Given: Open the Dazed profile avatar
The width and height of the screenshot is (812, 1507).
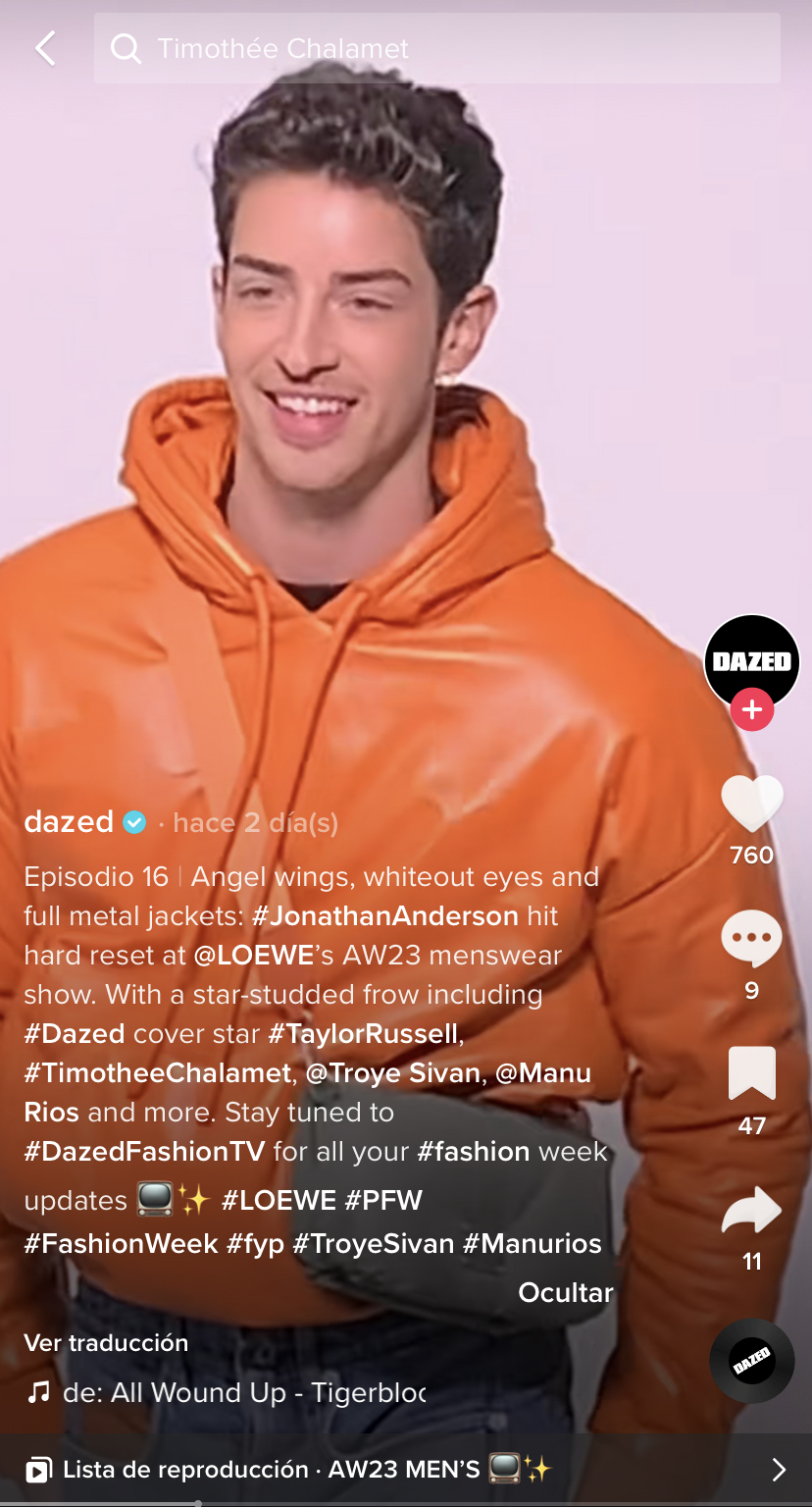Looking at the screenshot, I should coord(751,661).
